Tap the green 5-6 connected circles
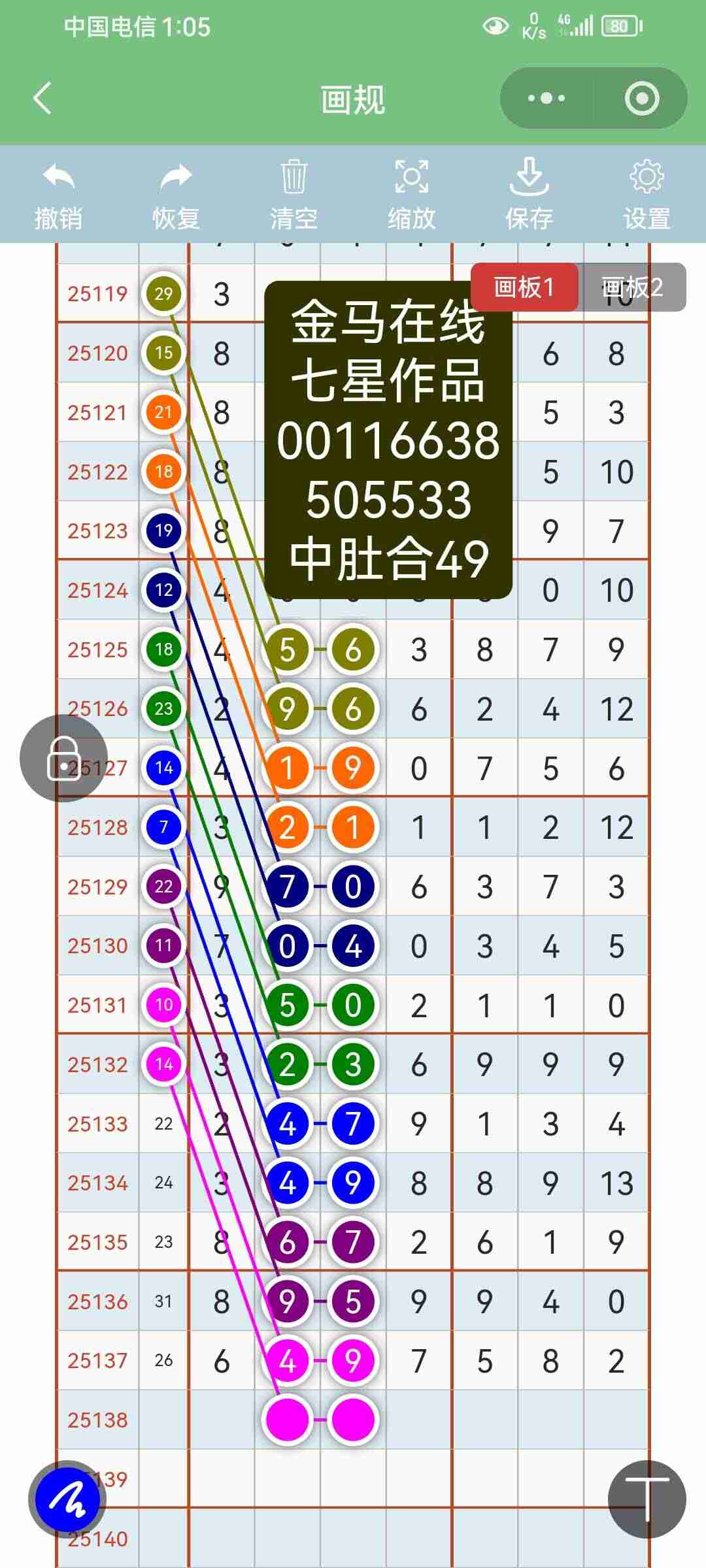The width and height of the screenshot is (706, 1568). click(320, 649)
